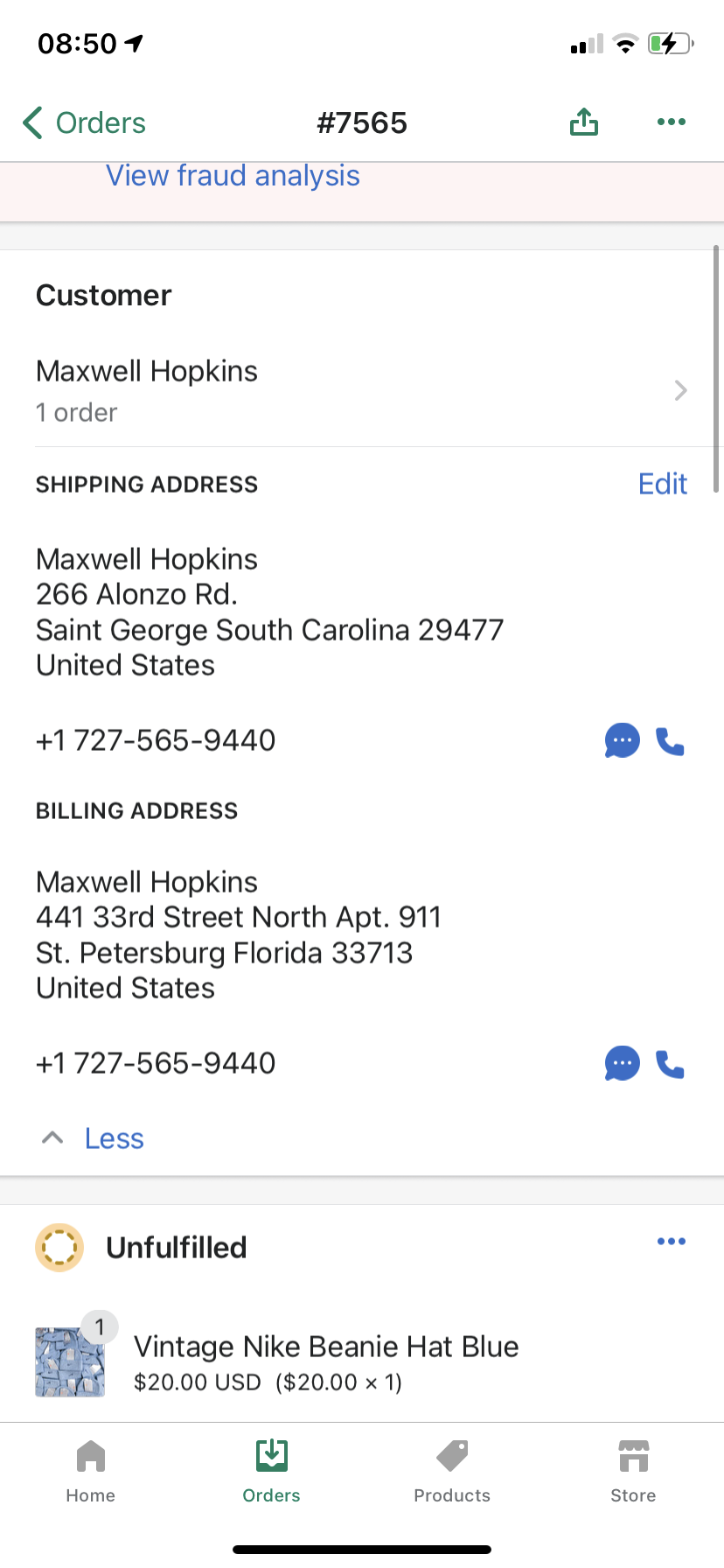Collapse customer details with Less
This screenshot has height=1568, width=724.
[94, 1138]
